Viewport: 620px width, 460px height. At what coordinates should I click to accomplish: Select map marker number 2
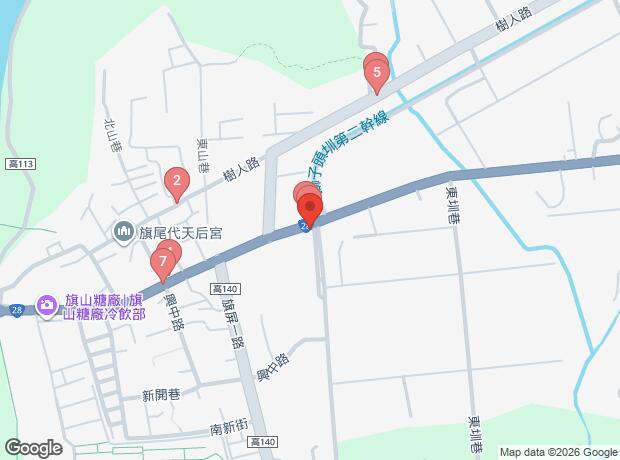click(177, 182)
